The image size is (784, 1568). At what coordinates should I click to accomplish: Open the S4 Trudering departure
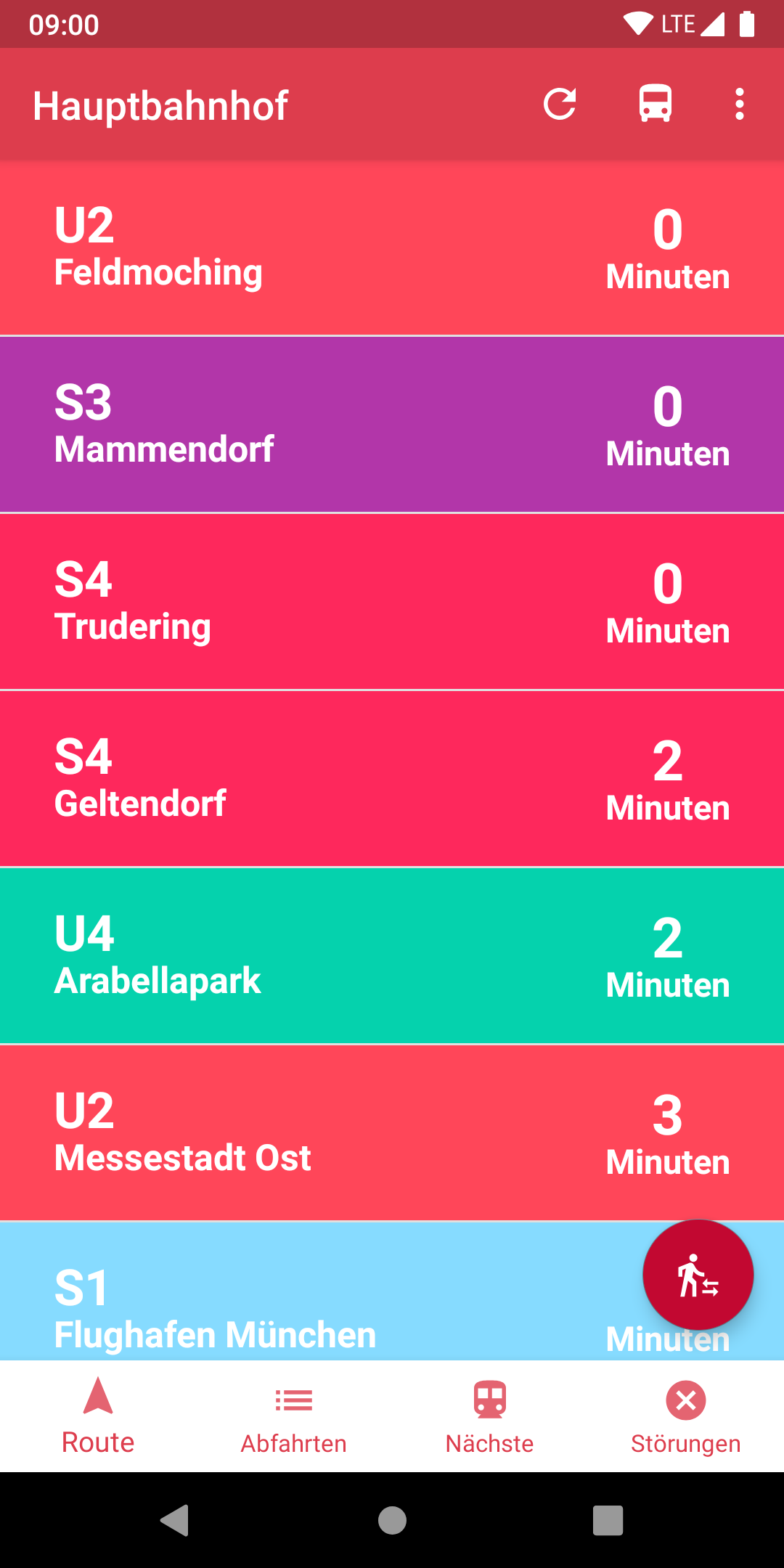[x=392, y=602]
